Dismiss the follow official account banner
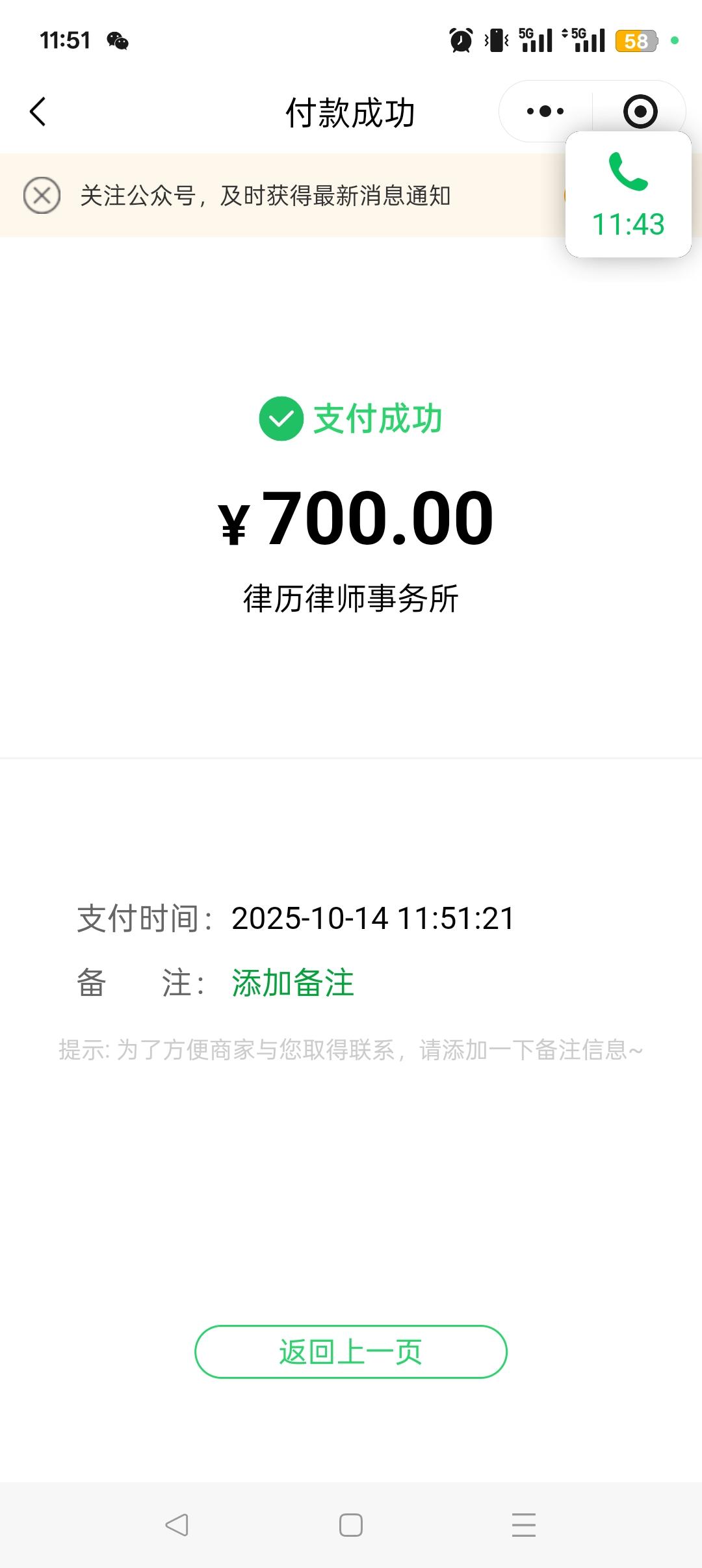Screen dimensions: 702x1568 pos(42,196)
